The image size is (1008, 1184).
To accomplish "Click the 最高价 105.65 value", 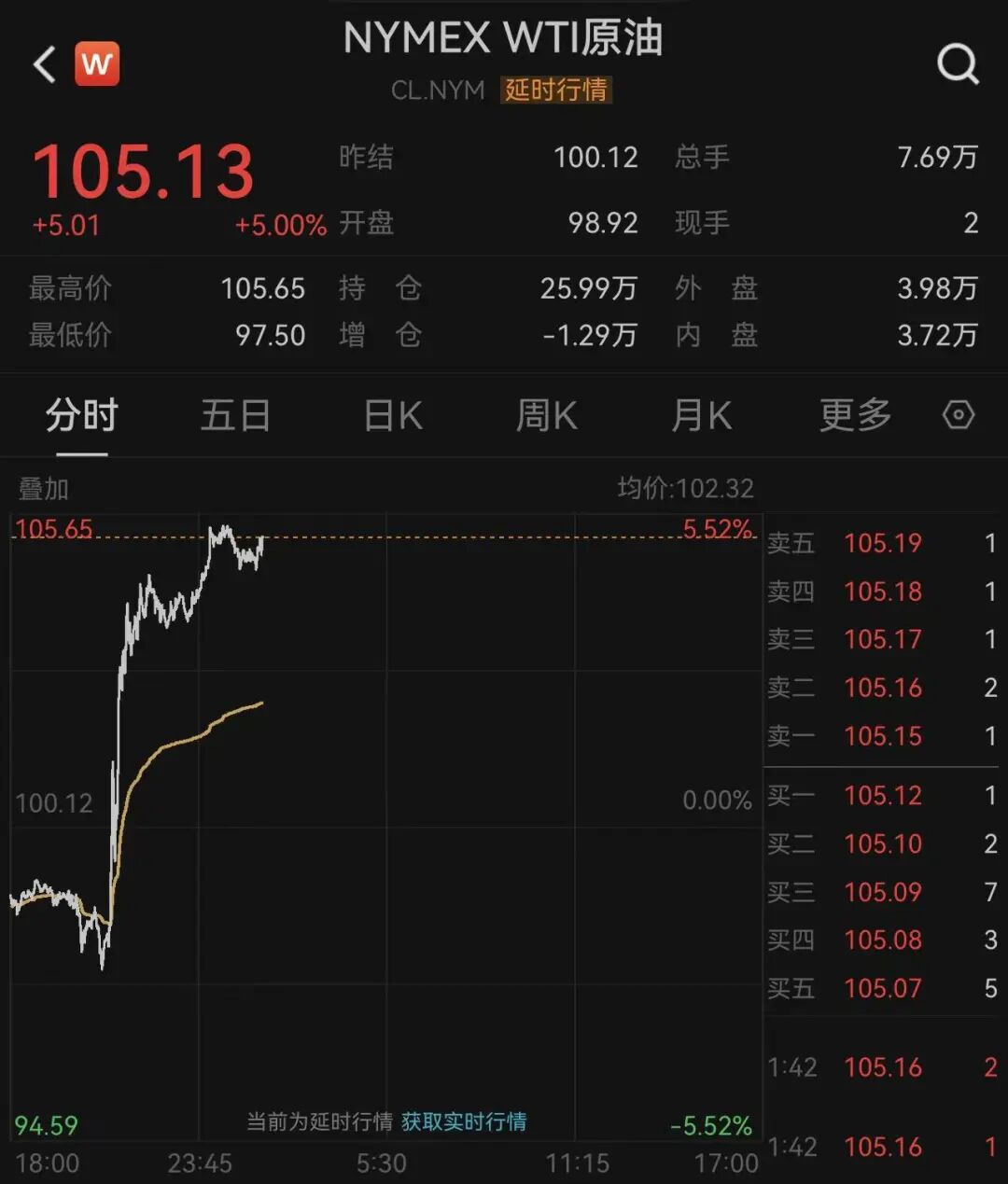I will pos(264,289).
